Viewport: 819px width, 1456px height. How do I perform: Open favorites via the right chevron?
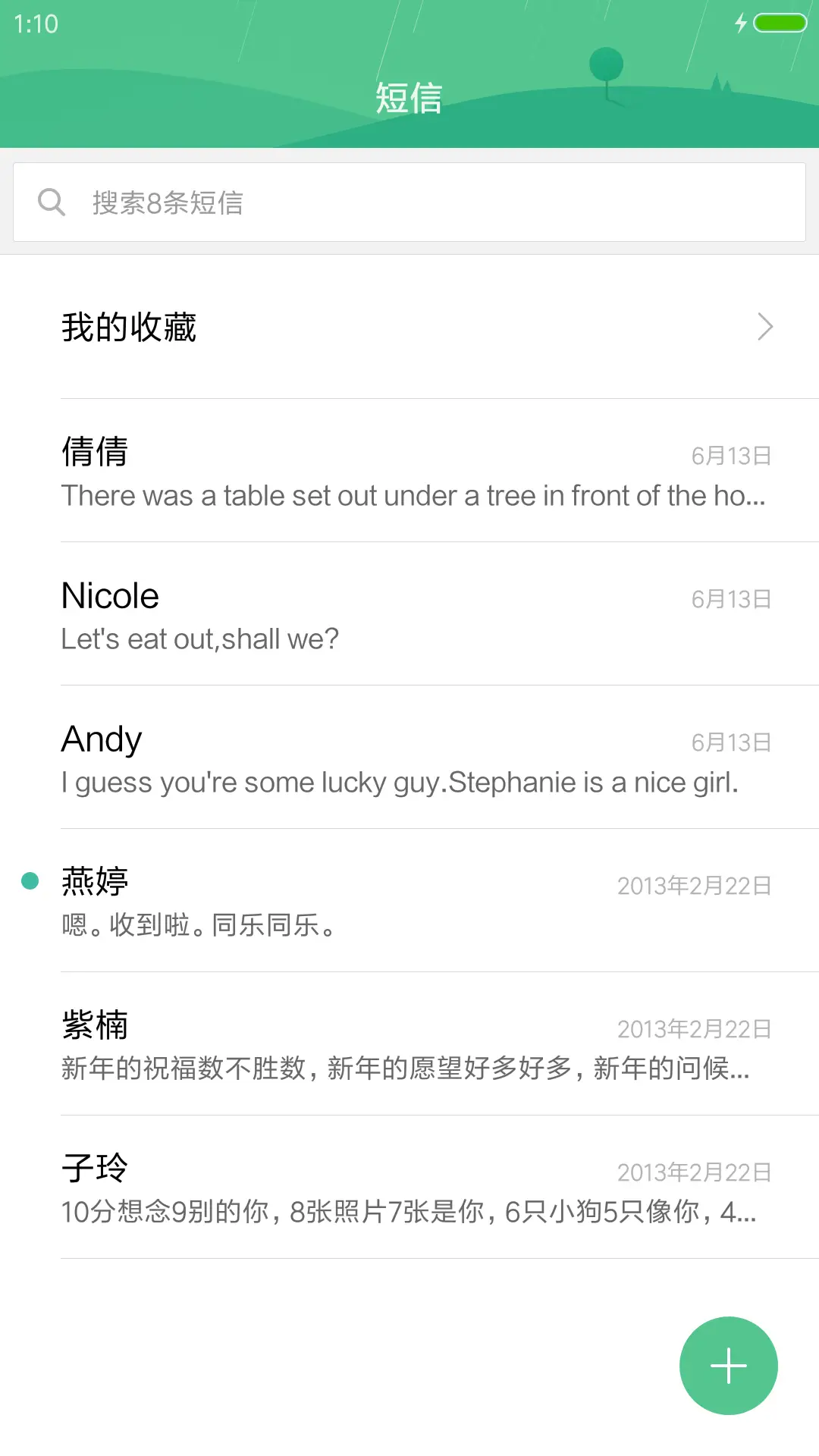[764, 327]
